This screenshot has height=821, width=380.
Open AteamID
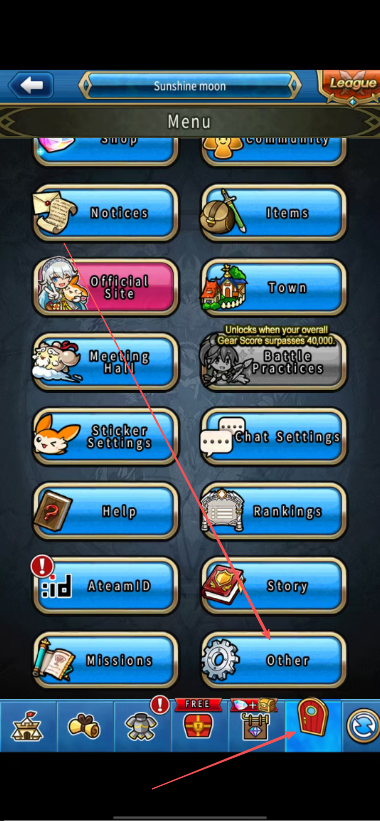(106, 585)
